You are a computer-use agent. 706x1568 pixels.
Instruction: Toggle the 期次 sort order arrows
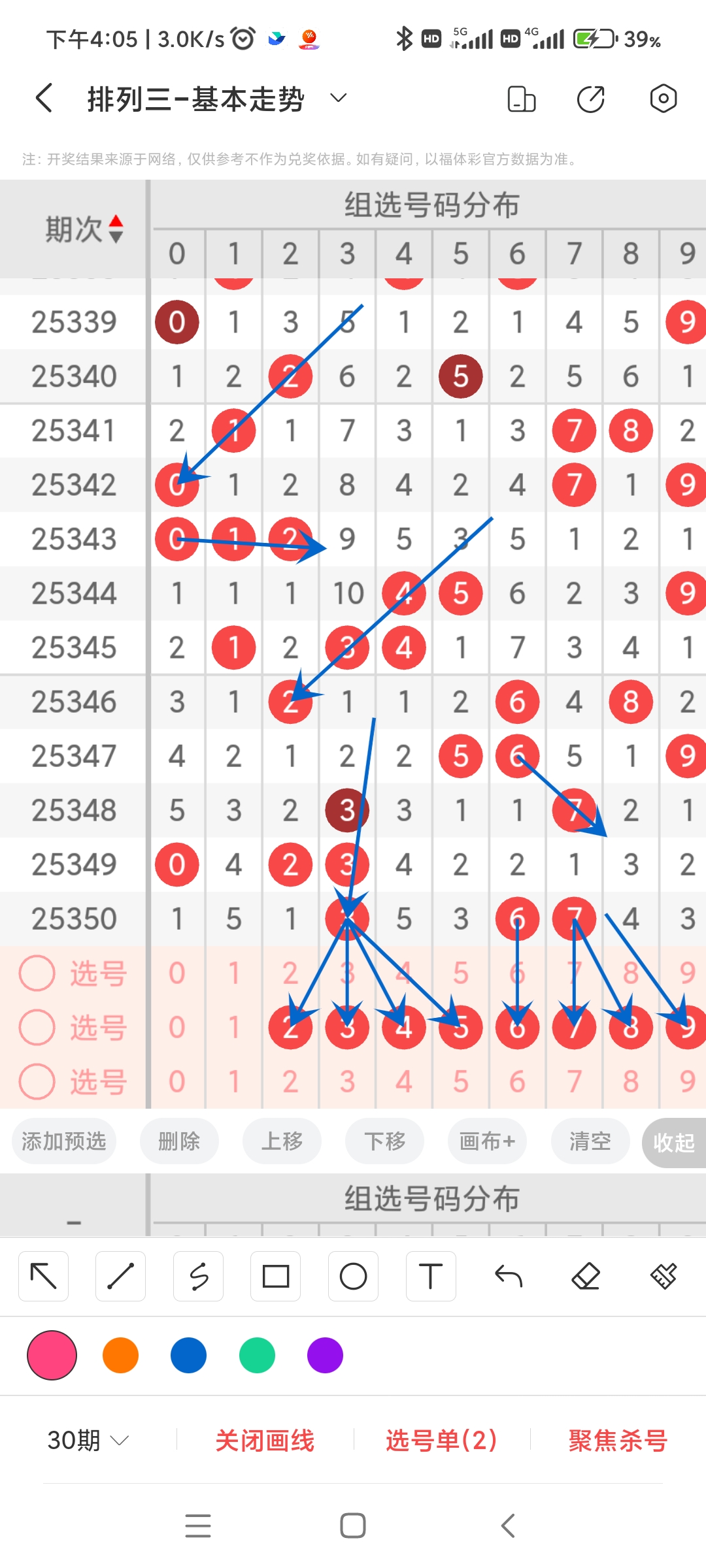[116, 229]
